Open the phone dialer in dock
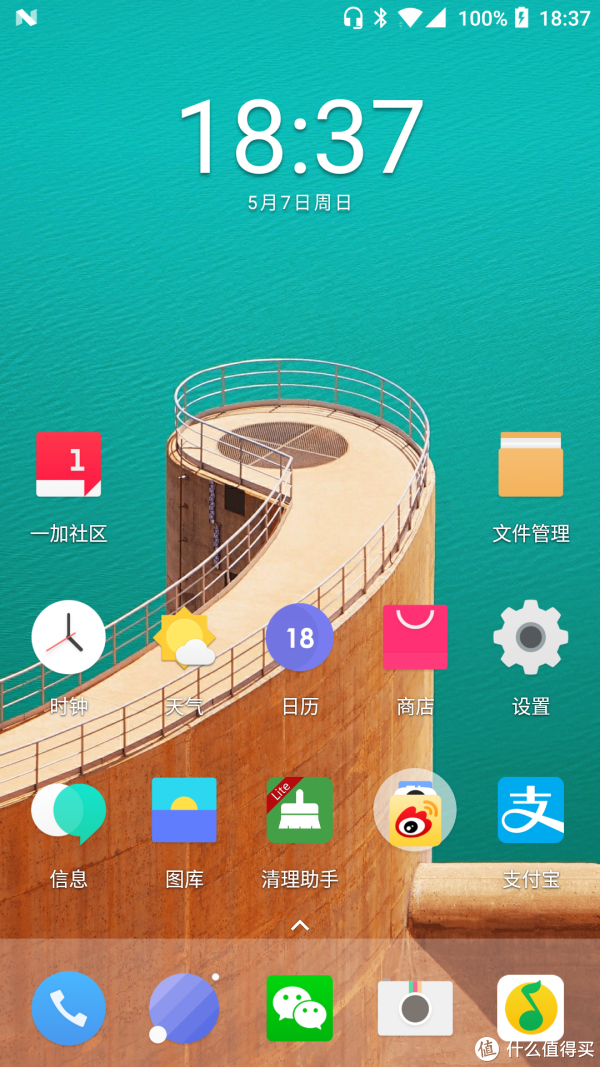 69,1008
